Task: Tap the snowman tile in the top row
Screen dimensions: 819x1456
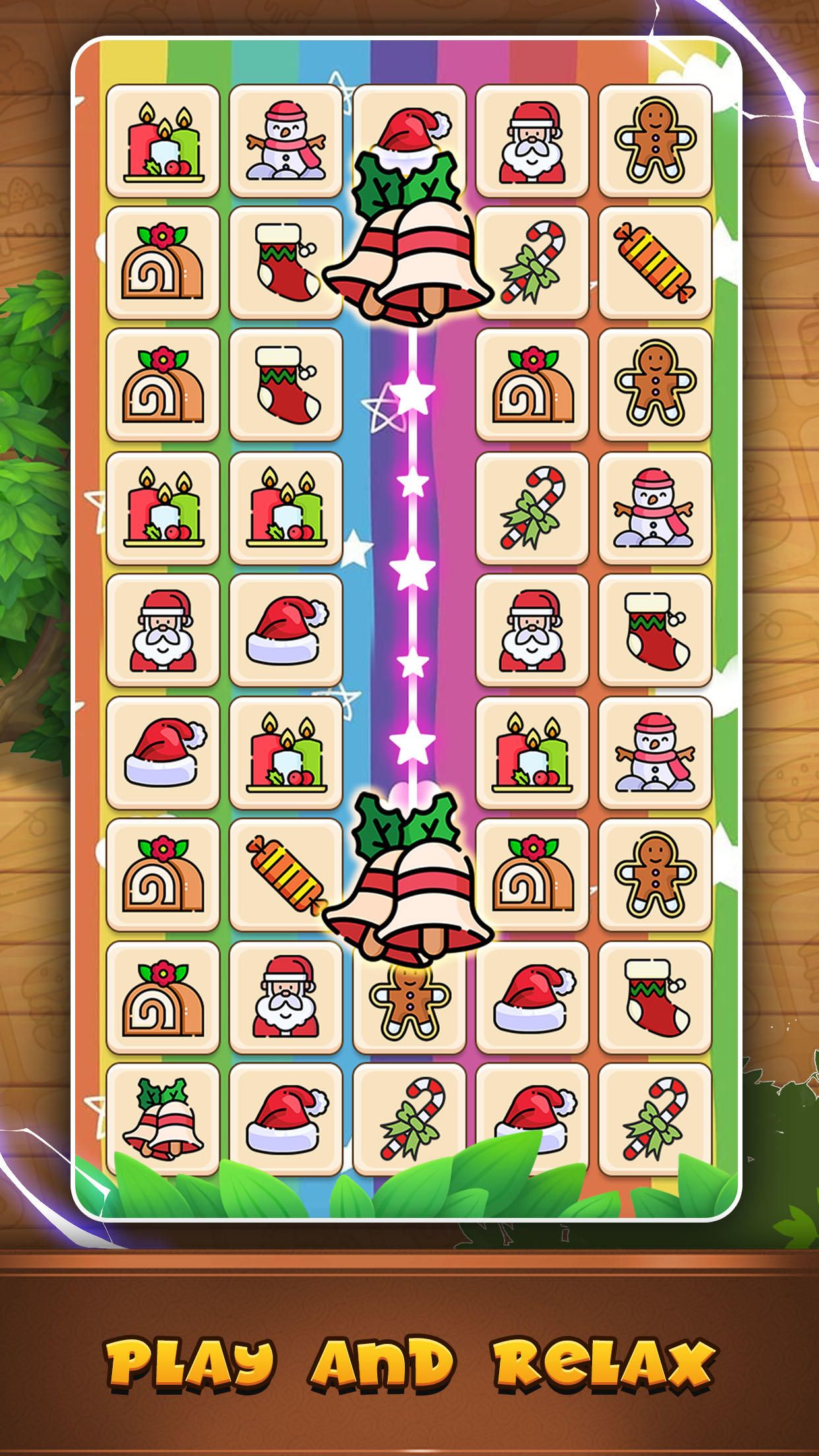Action: tap(285, 146)
